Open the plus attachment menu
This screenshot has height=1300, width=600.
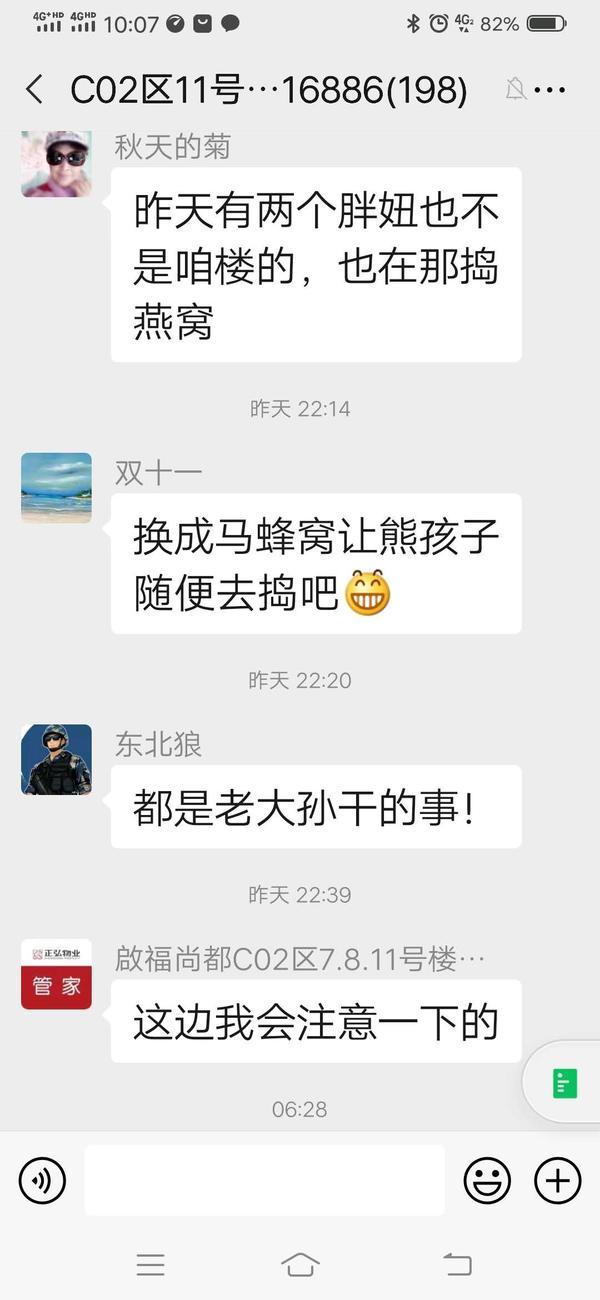tap(557, 1181)
